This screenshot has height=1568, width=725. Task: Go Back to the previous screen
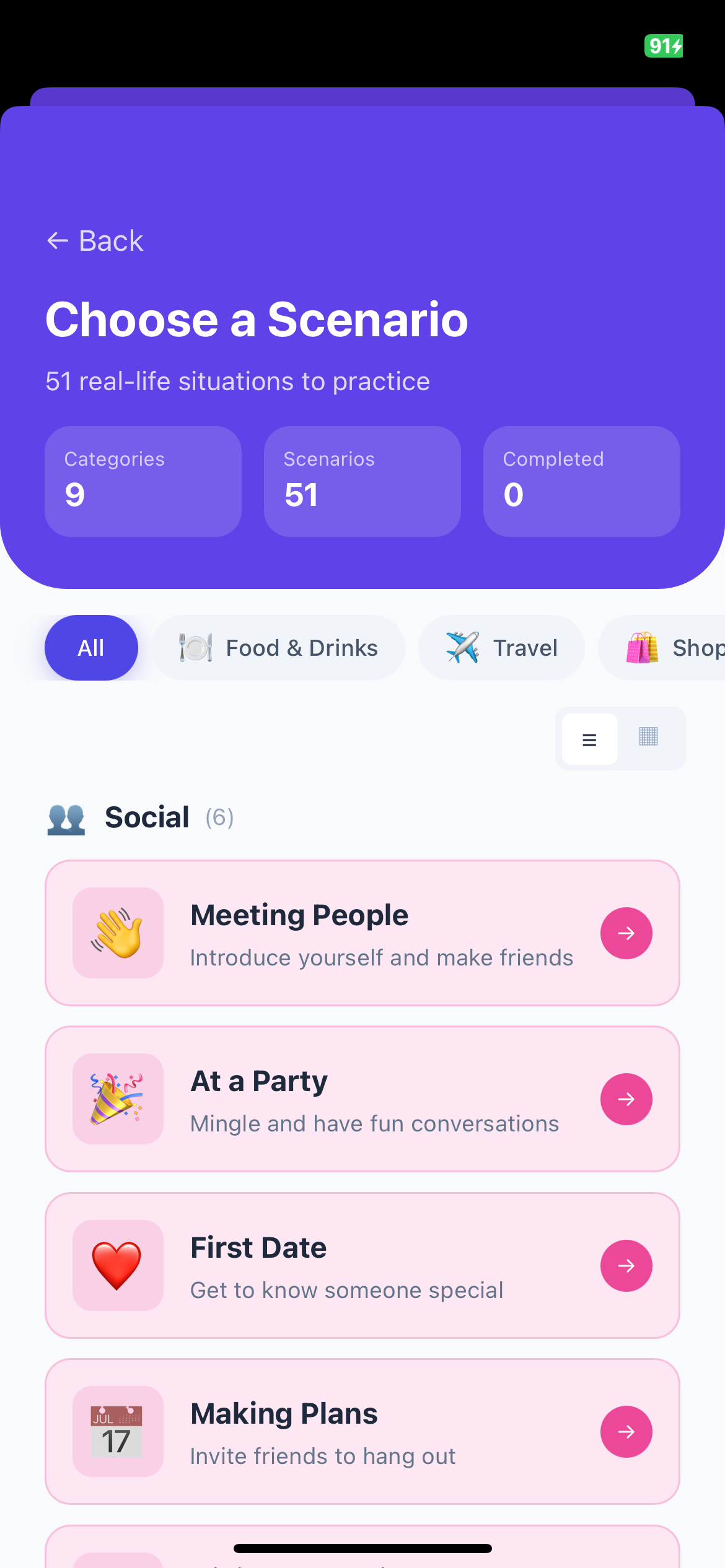pos(94,240)
